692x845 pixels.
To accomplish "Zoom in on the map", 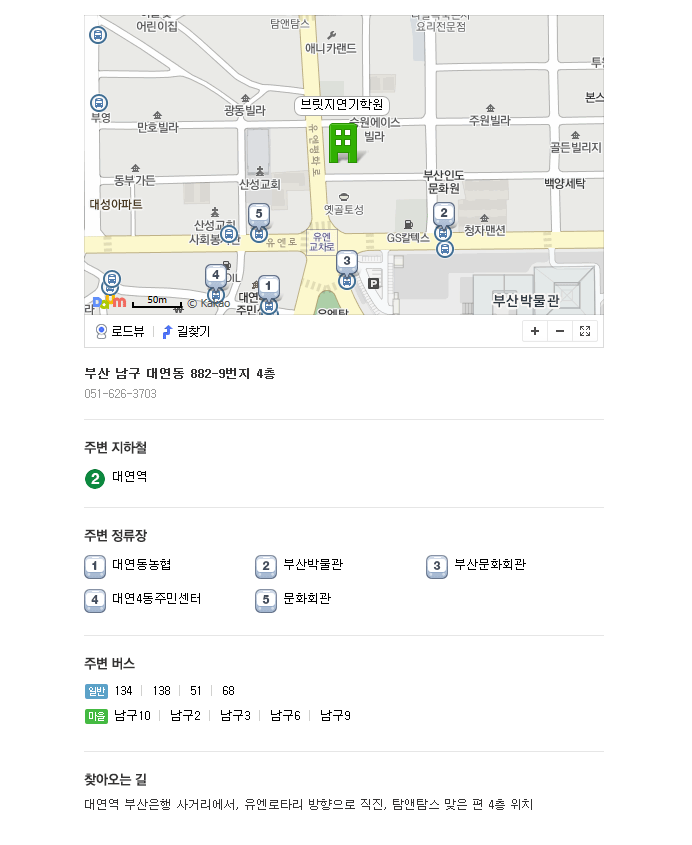I will (x=535, y=331).
